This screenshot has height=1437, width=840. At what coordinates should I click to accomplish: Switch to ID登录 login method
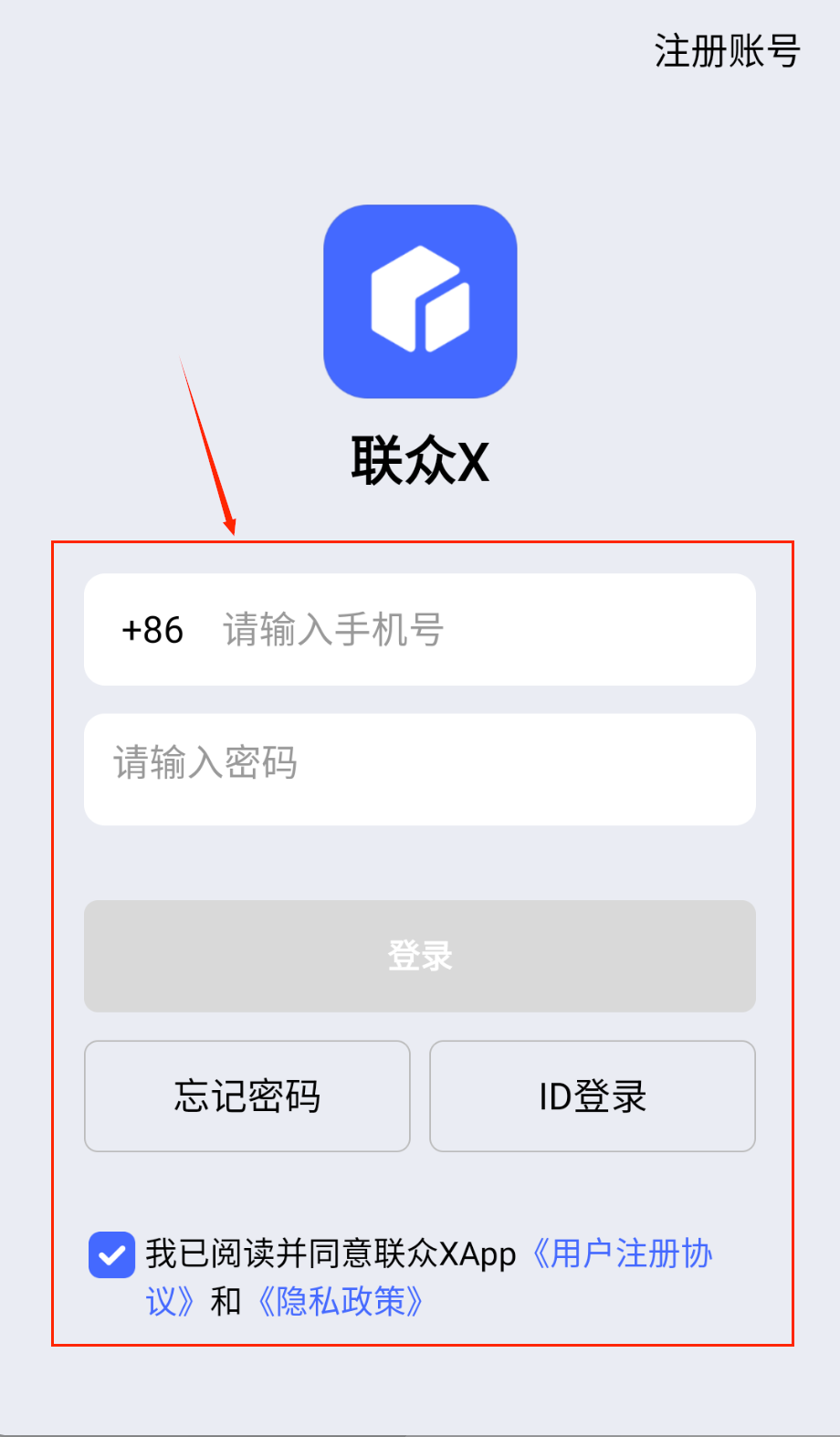coord(593,1096)
